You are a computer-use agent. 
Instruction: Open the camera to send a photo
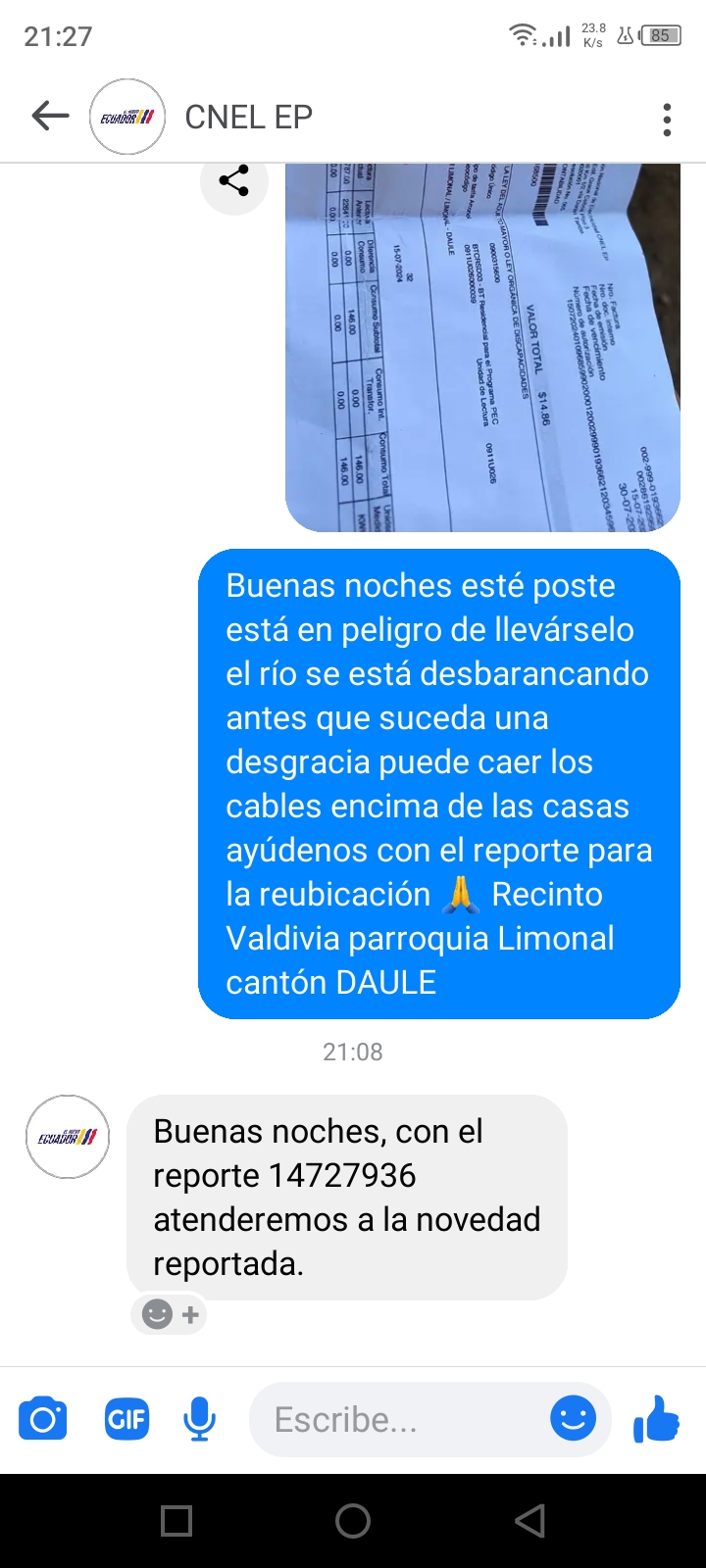point(43,1419)
